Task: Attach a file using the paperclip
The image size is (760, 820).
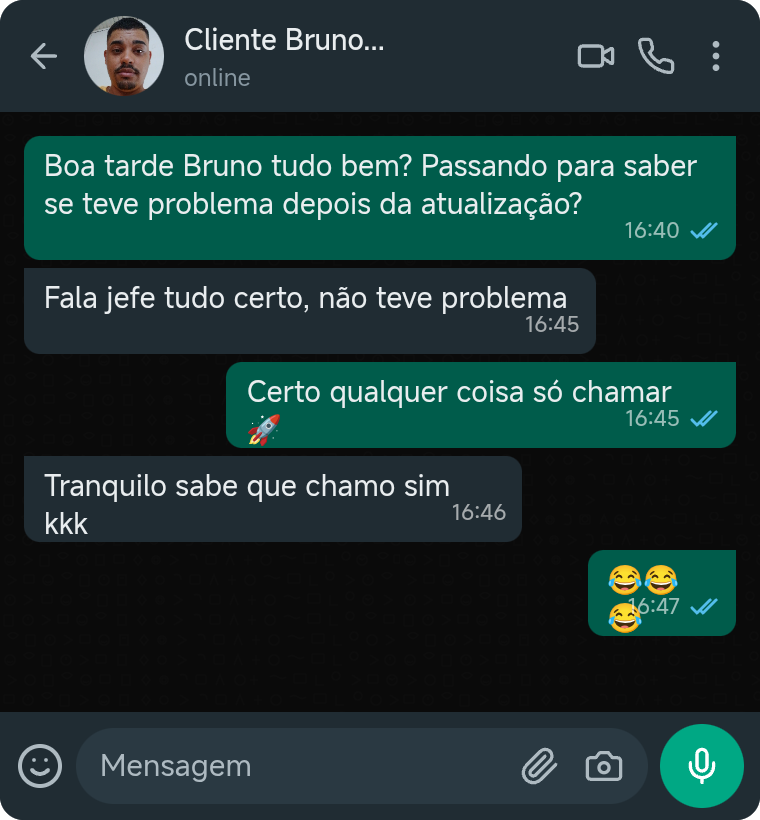Action: coord(540,766)
